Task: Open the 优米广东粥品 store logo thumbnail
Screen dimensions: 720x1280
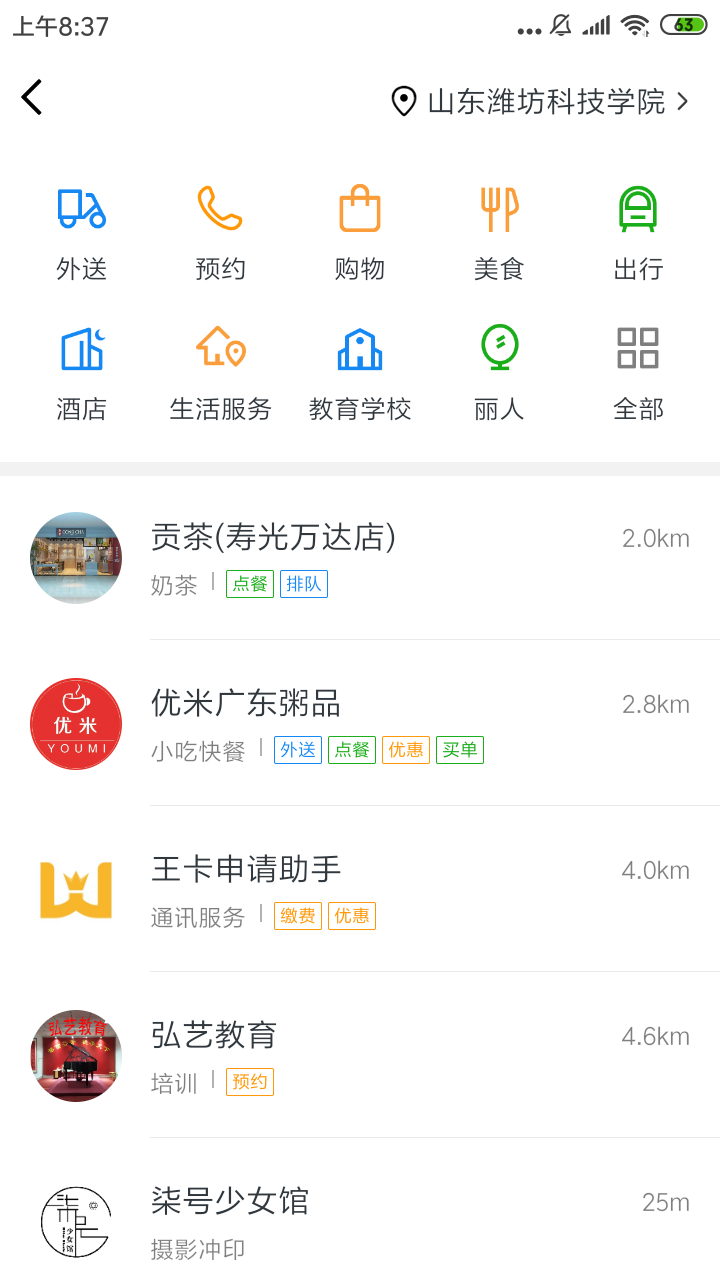Action: point(75,724)
